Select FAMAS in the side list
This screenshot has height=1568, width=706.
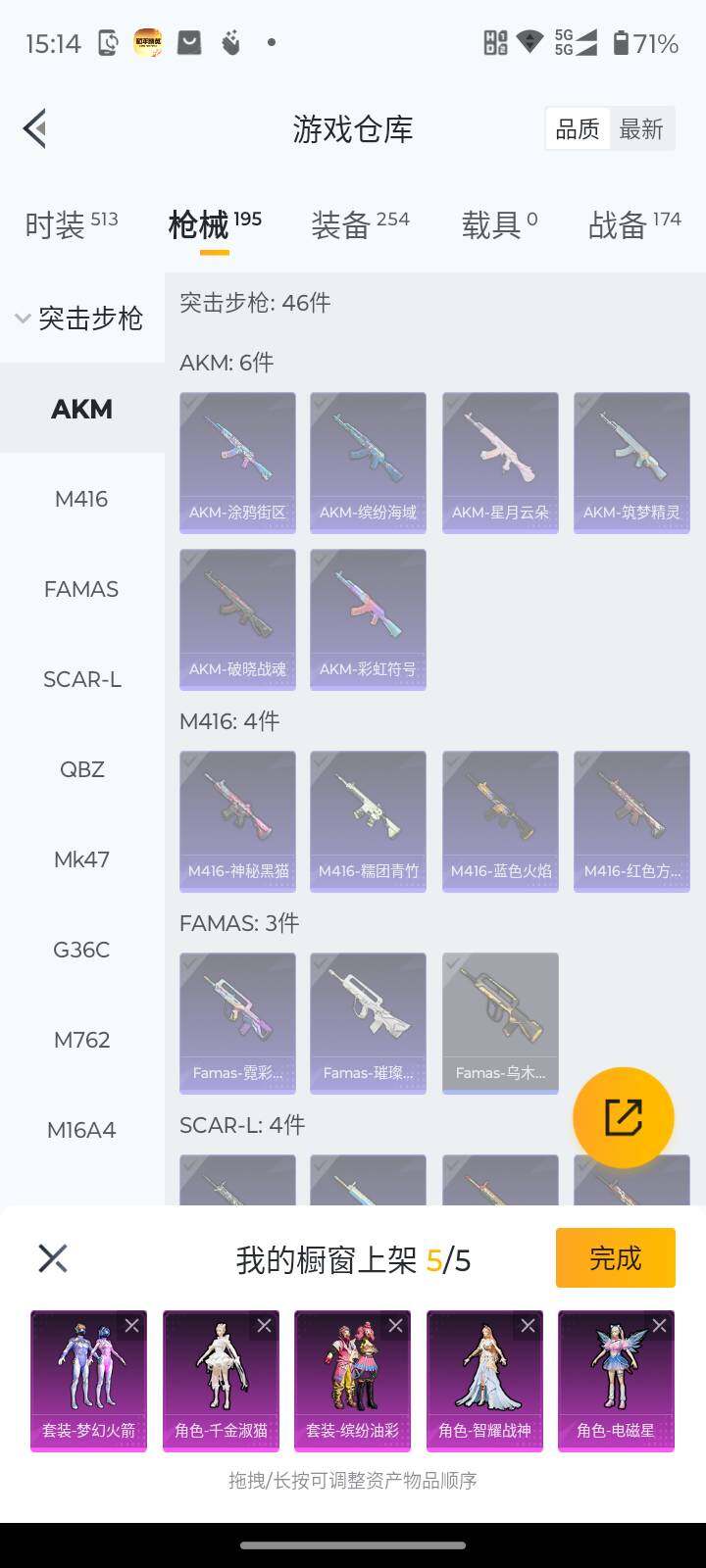coord(81,589)
